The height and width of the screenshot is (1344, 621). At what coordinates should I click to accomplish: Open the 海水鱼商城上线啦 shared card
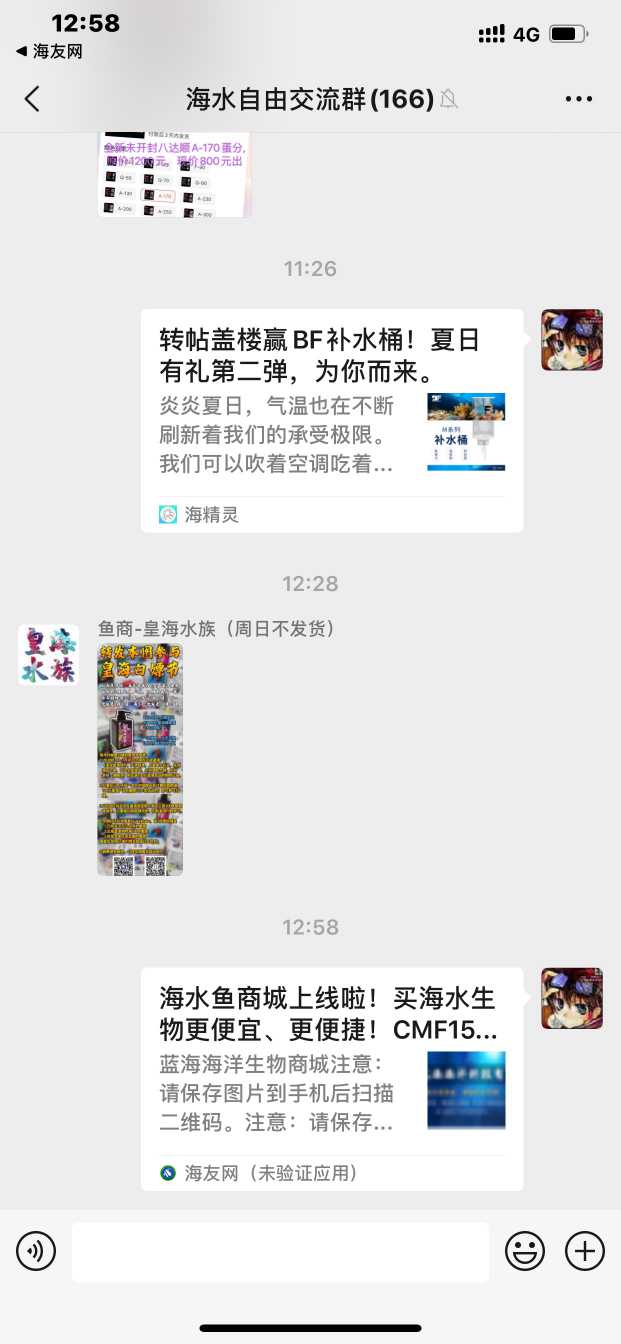(331, 1078)
